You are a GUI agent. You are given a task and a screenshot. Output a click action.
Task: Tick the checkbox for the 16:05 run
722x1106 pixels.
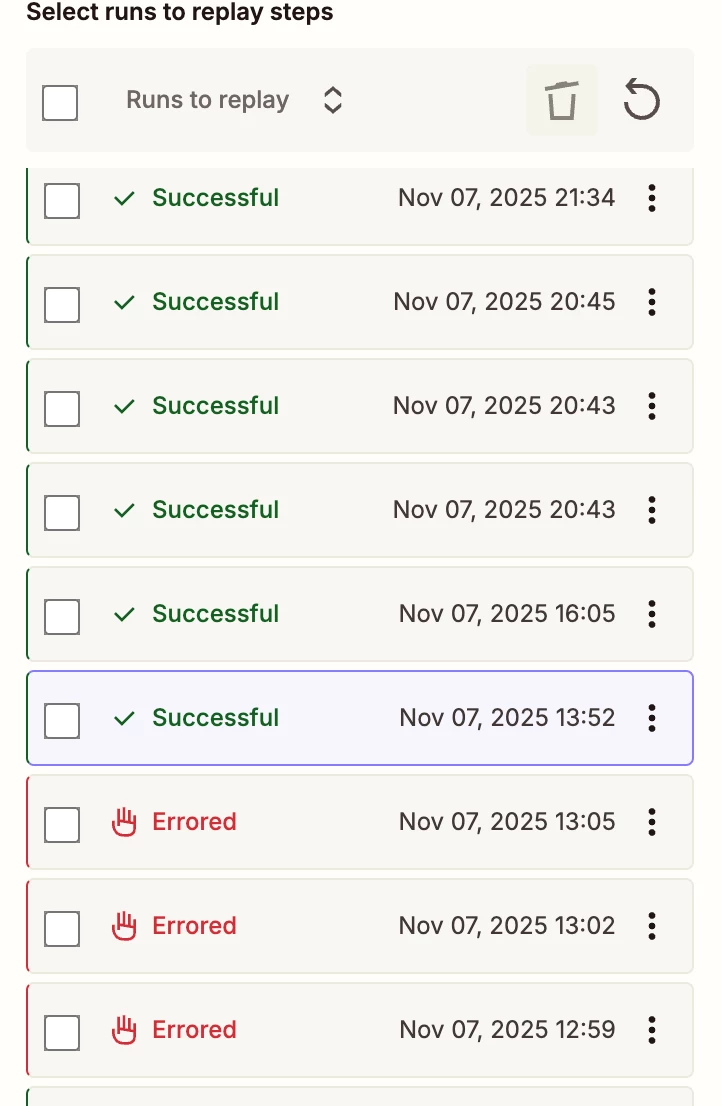click(x=62, y=616)
